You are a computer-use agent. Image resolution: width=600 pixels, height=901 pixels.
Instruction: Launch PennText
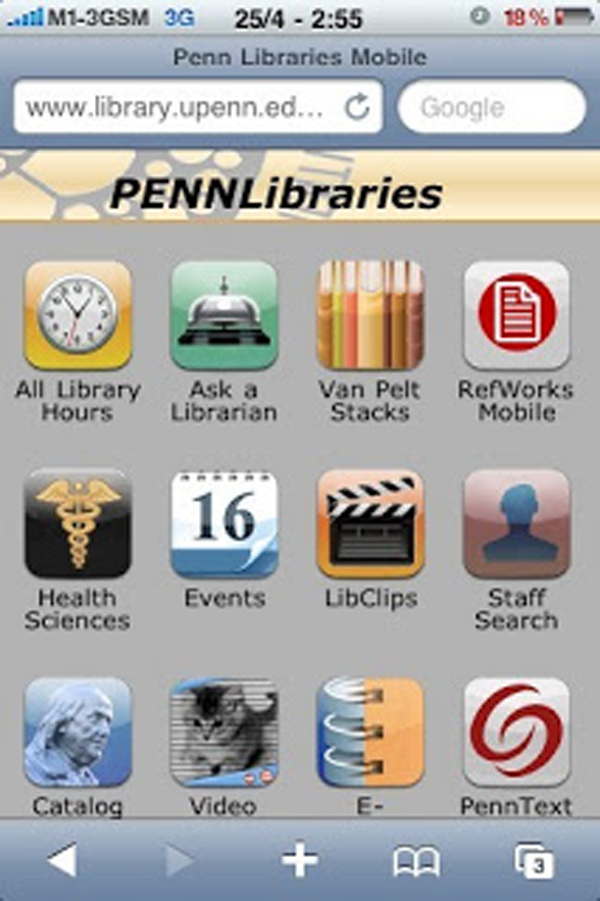click(x=516, y=732)
